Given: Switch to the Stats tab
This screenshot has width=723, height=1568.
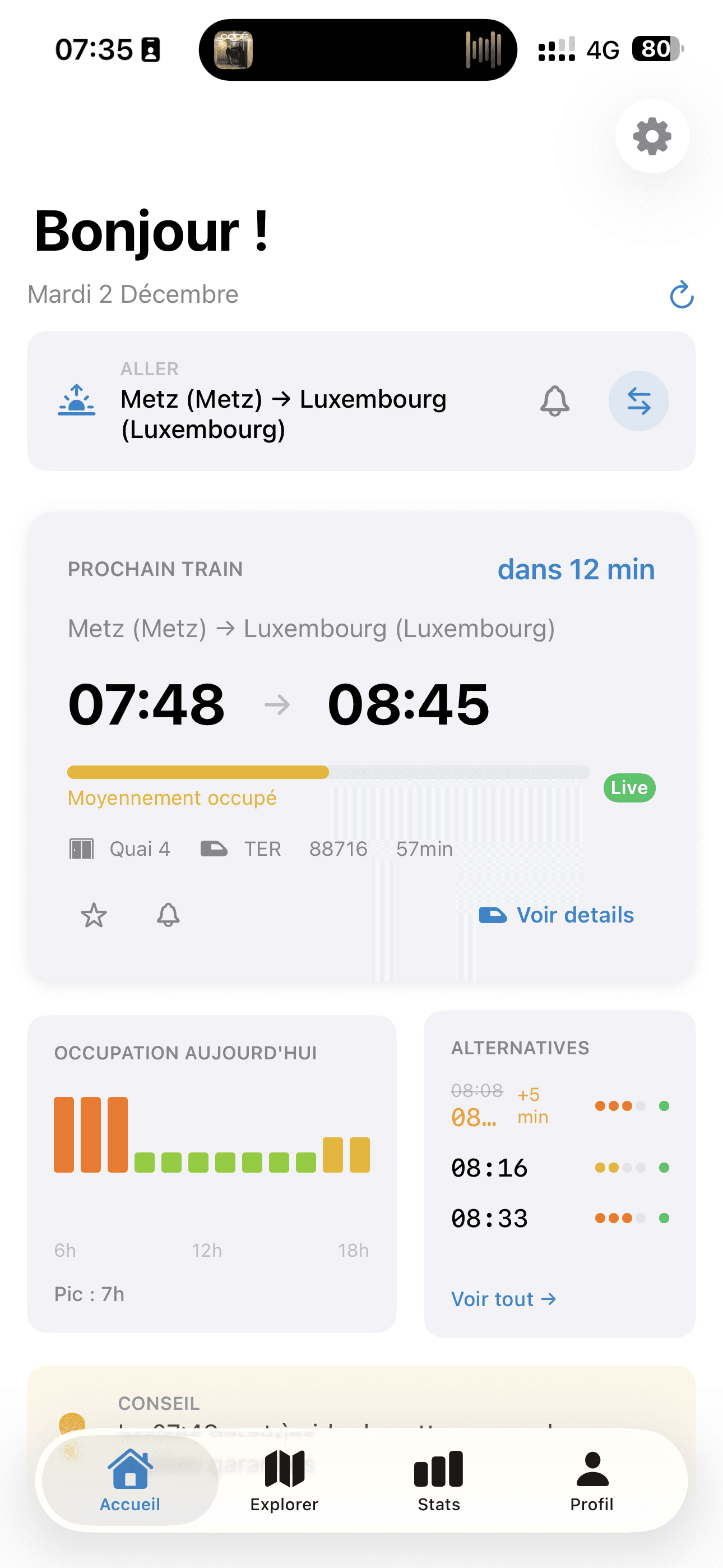Looking at the screenshot, I should [x=438, y=1481].
